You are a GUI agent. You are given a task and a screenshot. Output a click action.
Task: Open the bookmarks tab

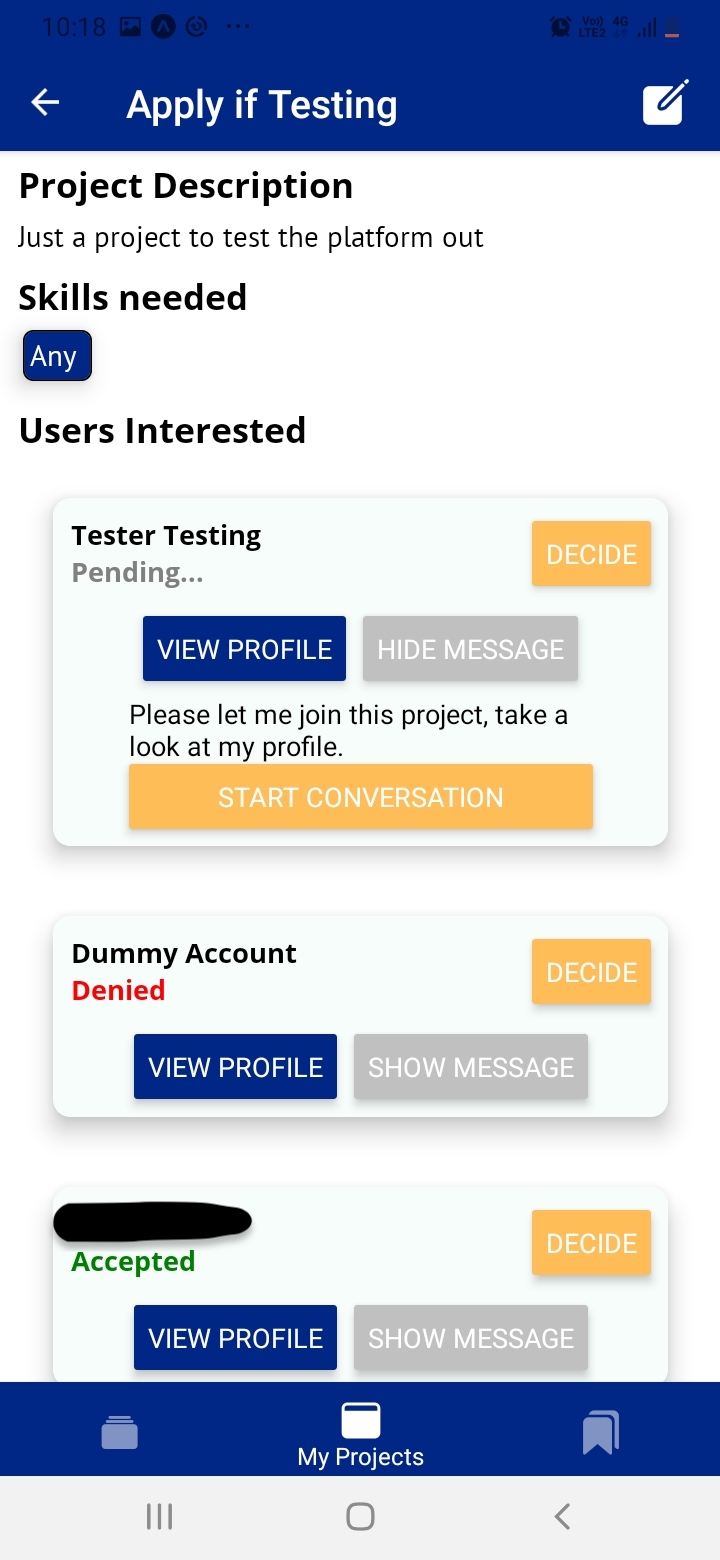[x=601, y=1432]
